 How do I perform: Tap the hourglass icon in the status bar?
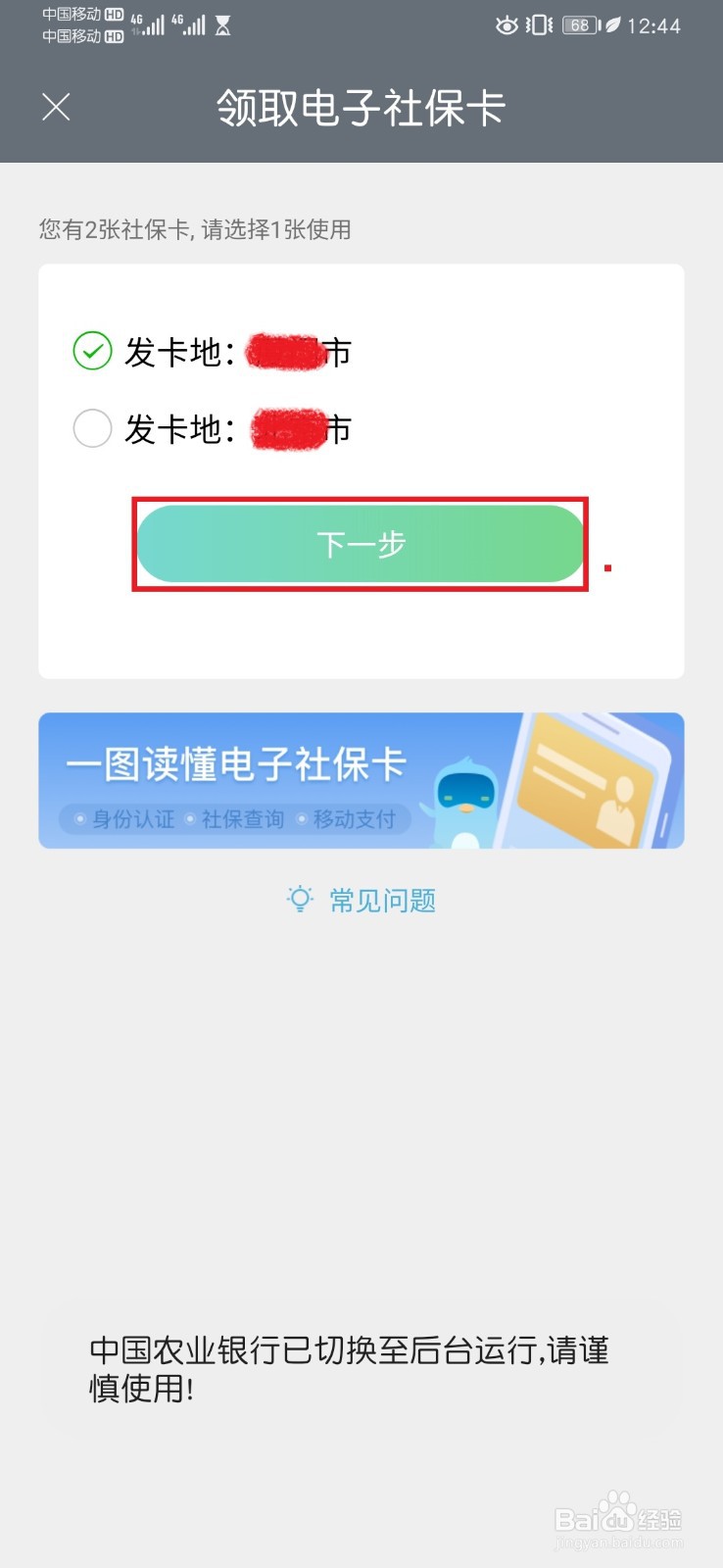[223, 25]
